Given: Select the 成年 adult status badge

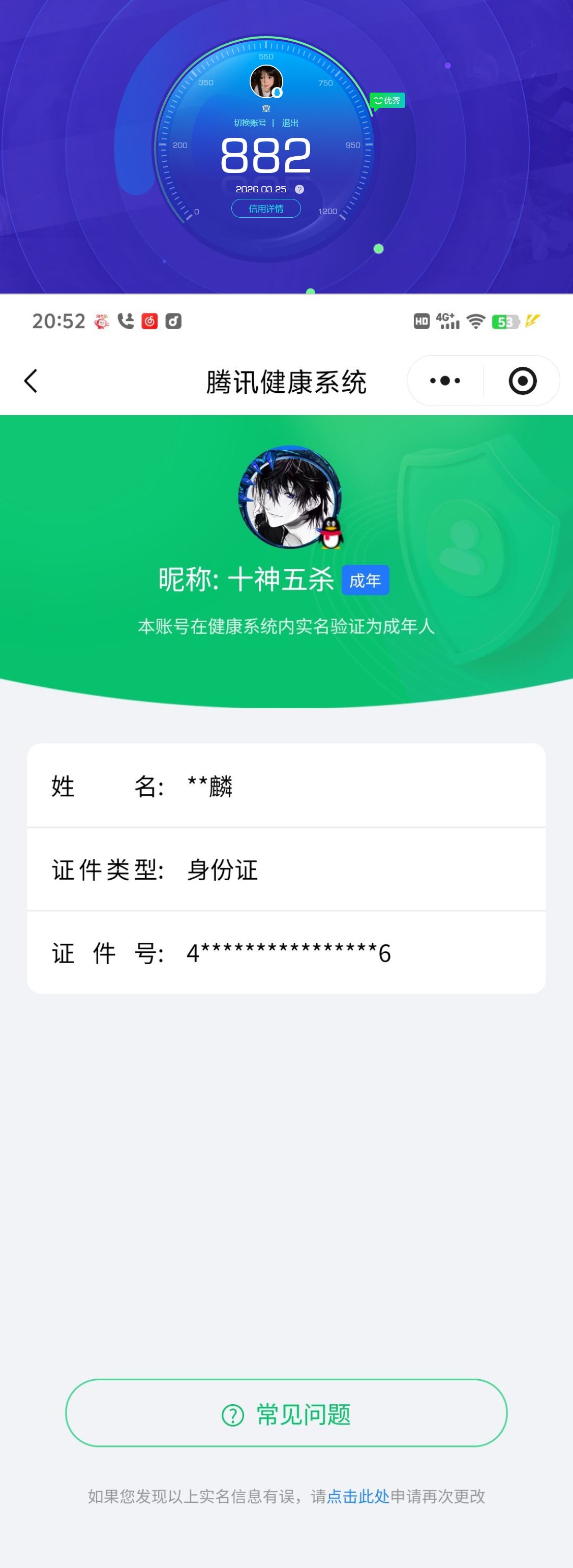Looking at the screenshot, I should [365, 580].
